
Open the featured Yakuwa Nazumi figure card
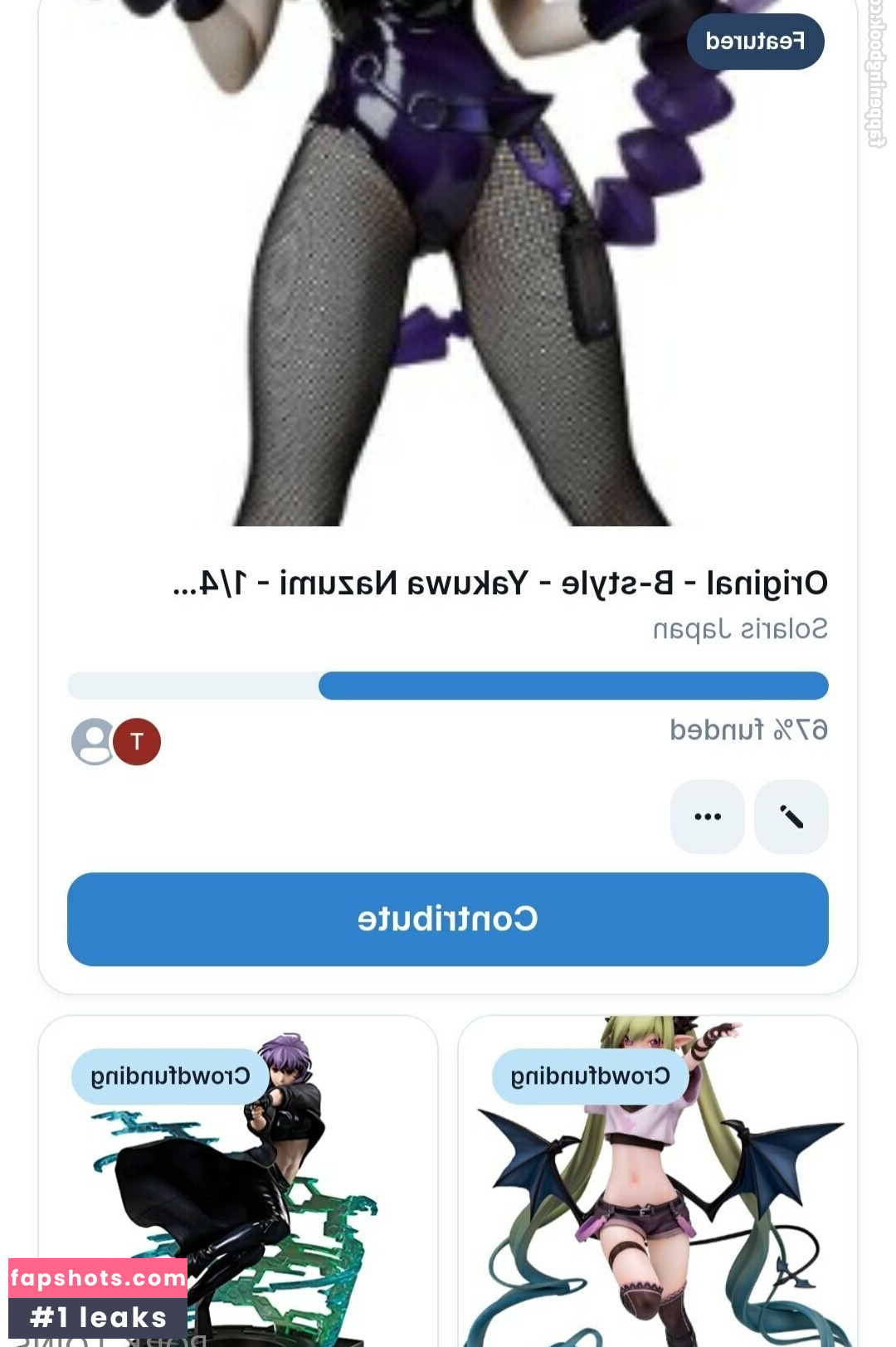499,583
